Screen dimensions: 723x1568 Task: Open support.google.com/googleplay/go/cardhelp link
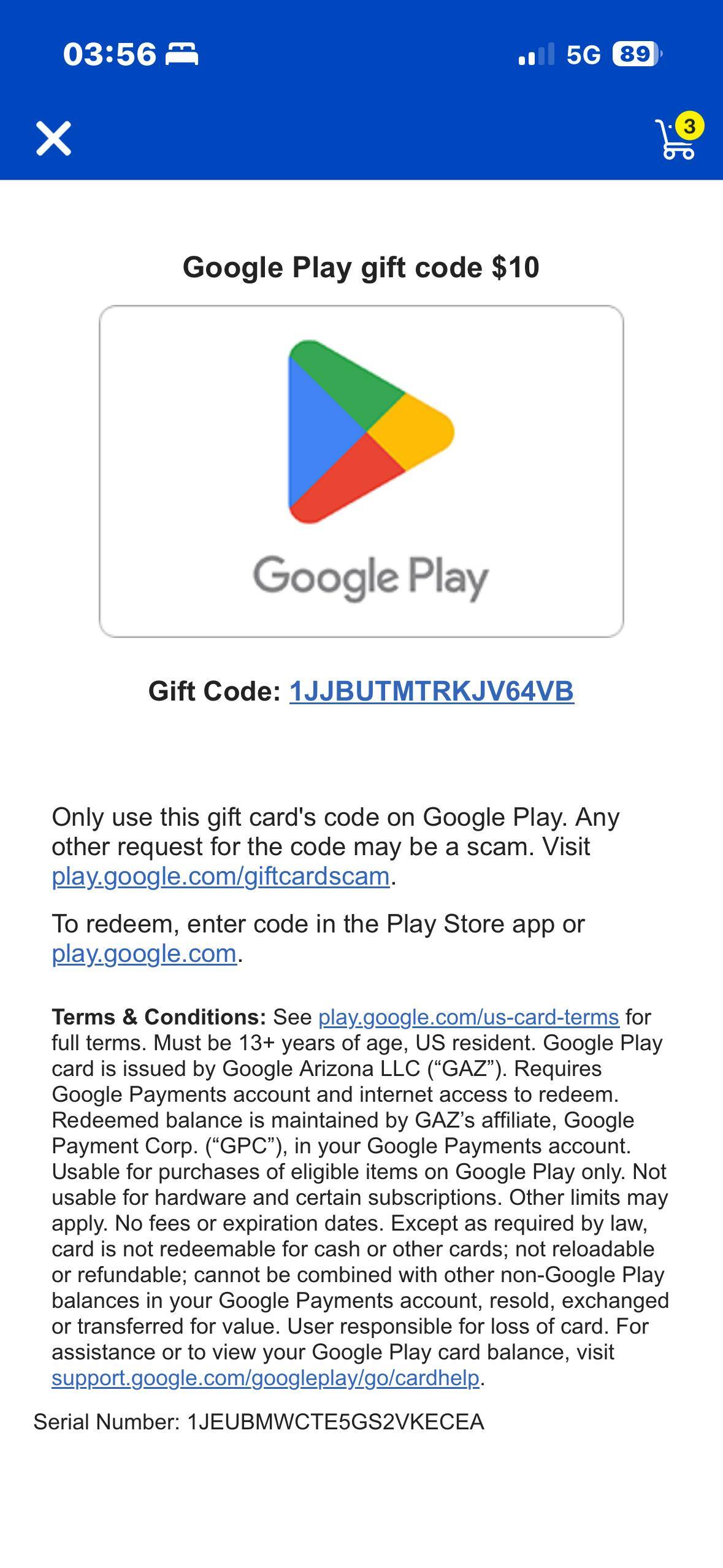[x=265, y=1378]
